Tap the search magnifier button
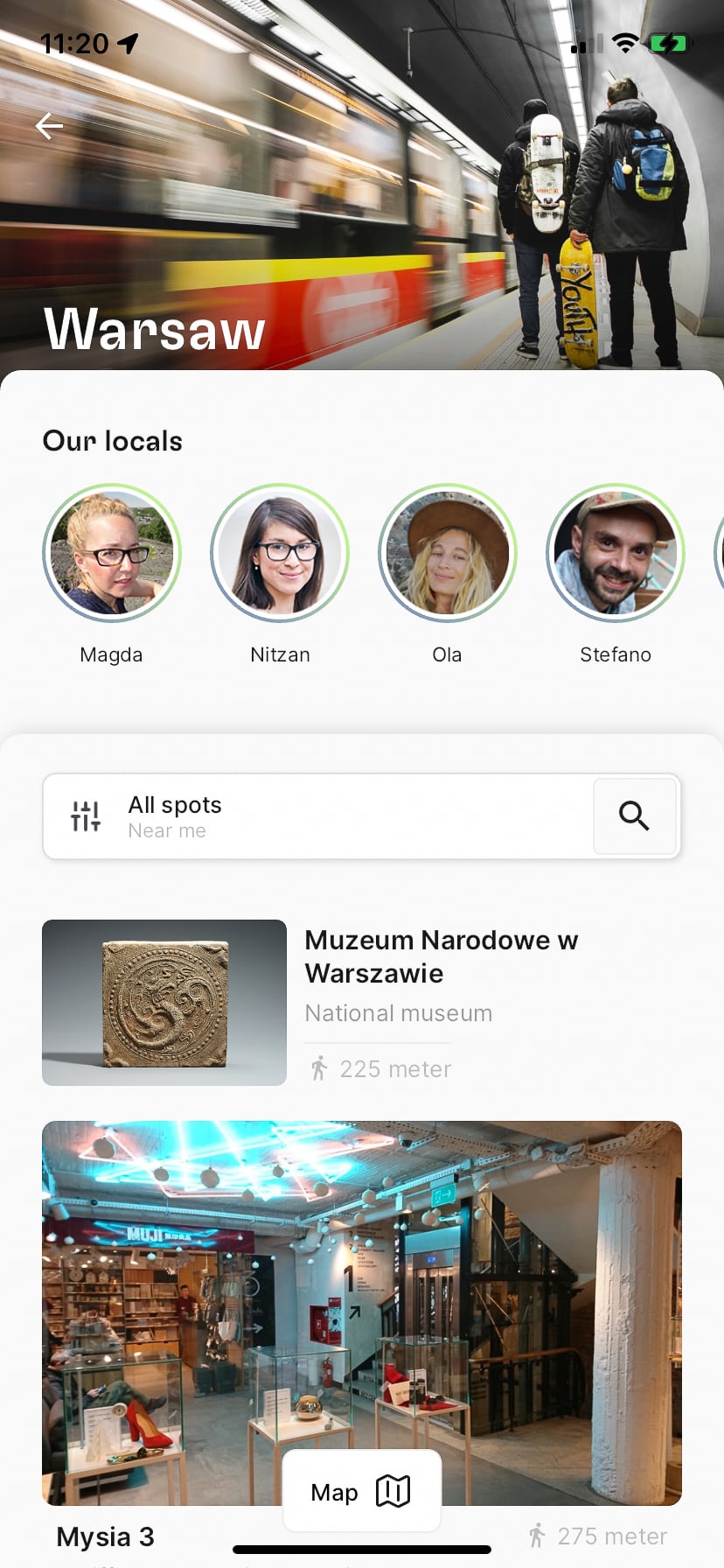 pos(634,816)
